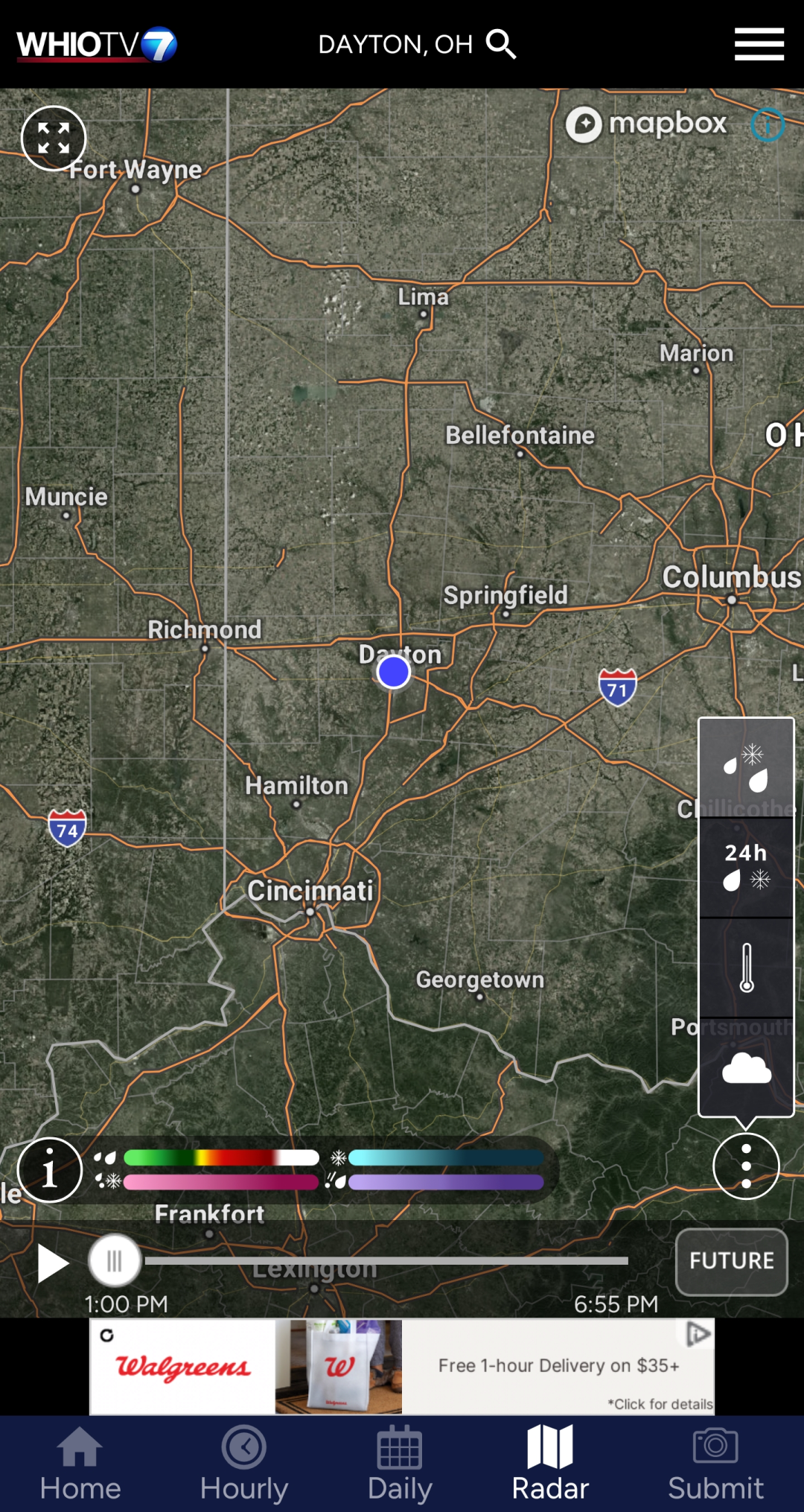This screenshot has width=804, height=1512.
Task: Select the precipitation radar layer
Action: tap(746, 768)
